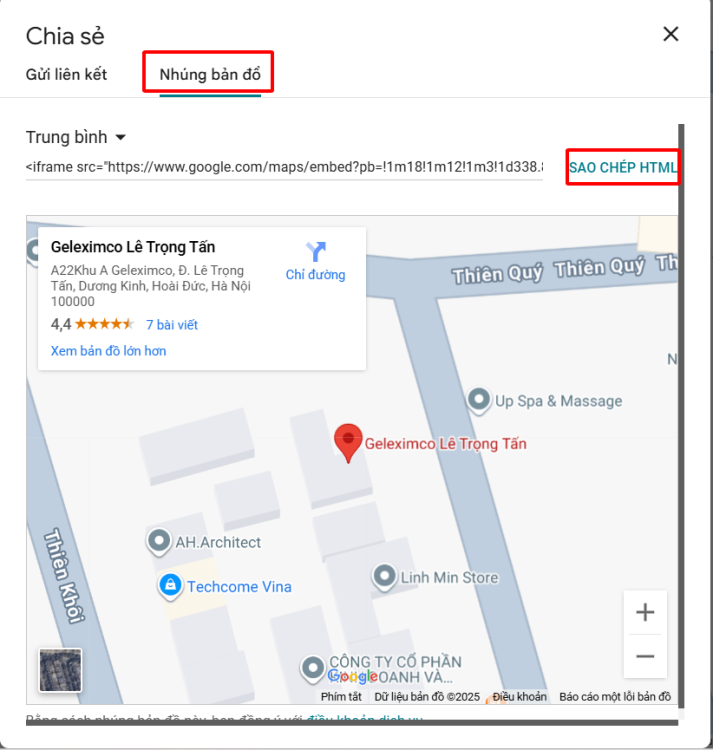The width and height of the screenshot is (713, 750).
Task: Tap the Linh Min Store marker
Action: click(385, 577)
